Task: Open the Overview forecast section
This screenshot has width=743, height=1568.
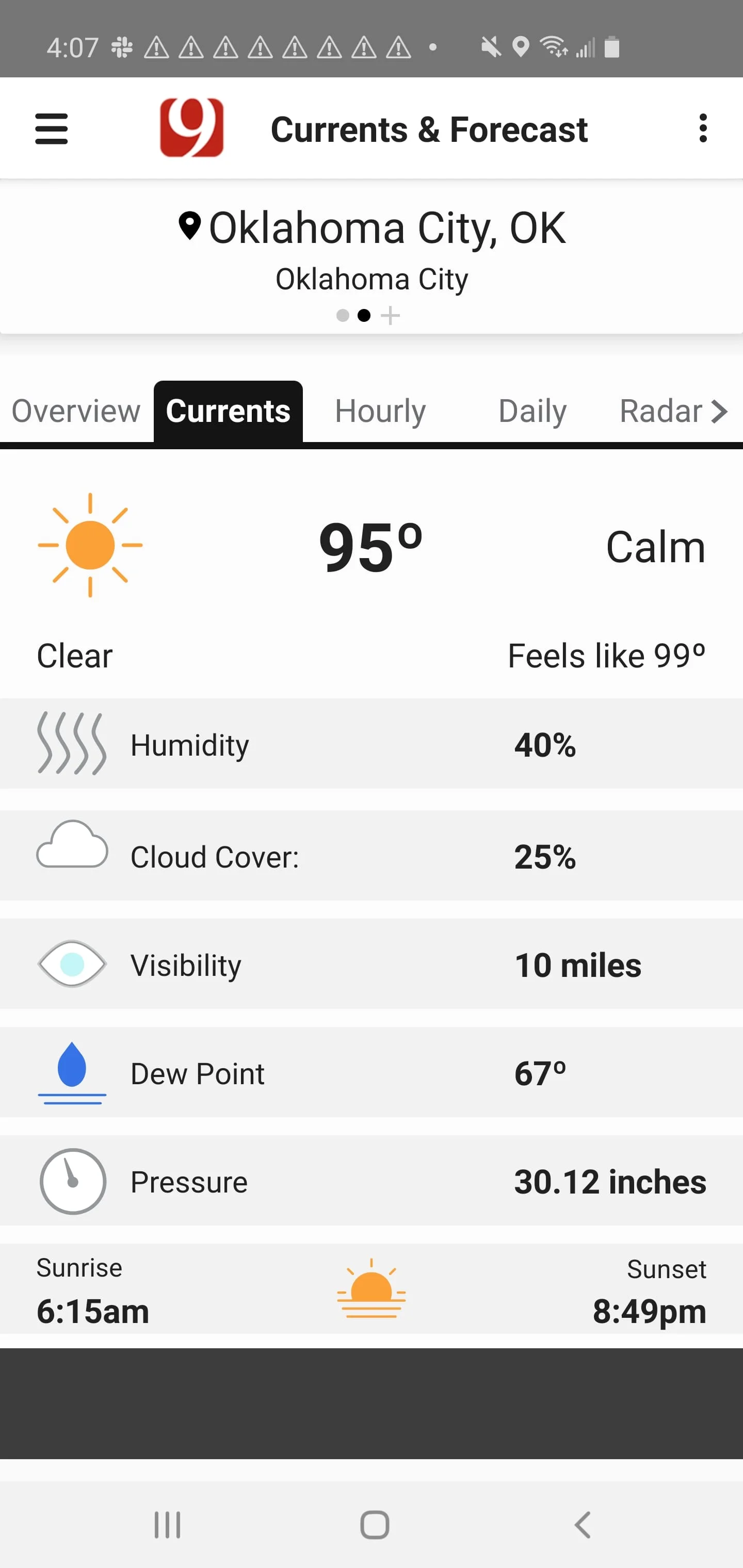Action: point(75,410)
